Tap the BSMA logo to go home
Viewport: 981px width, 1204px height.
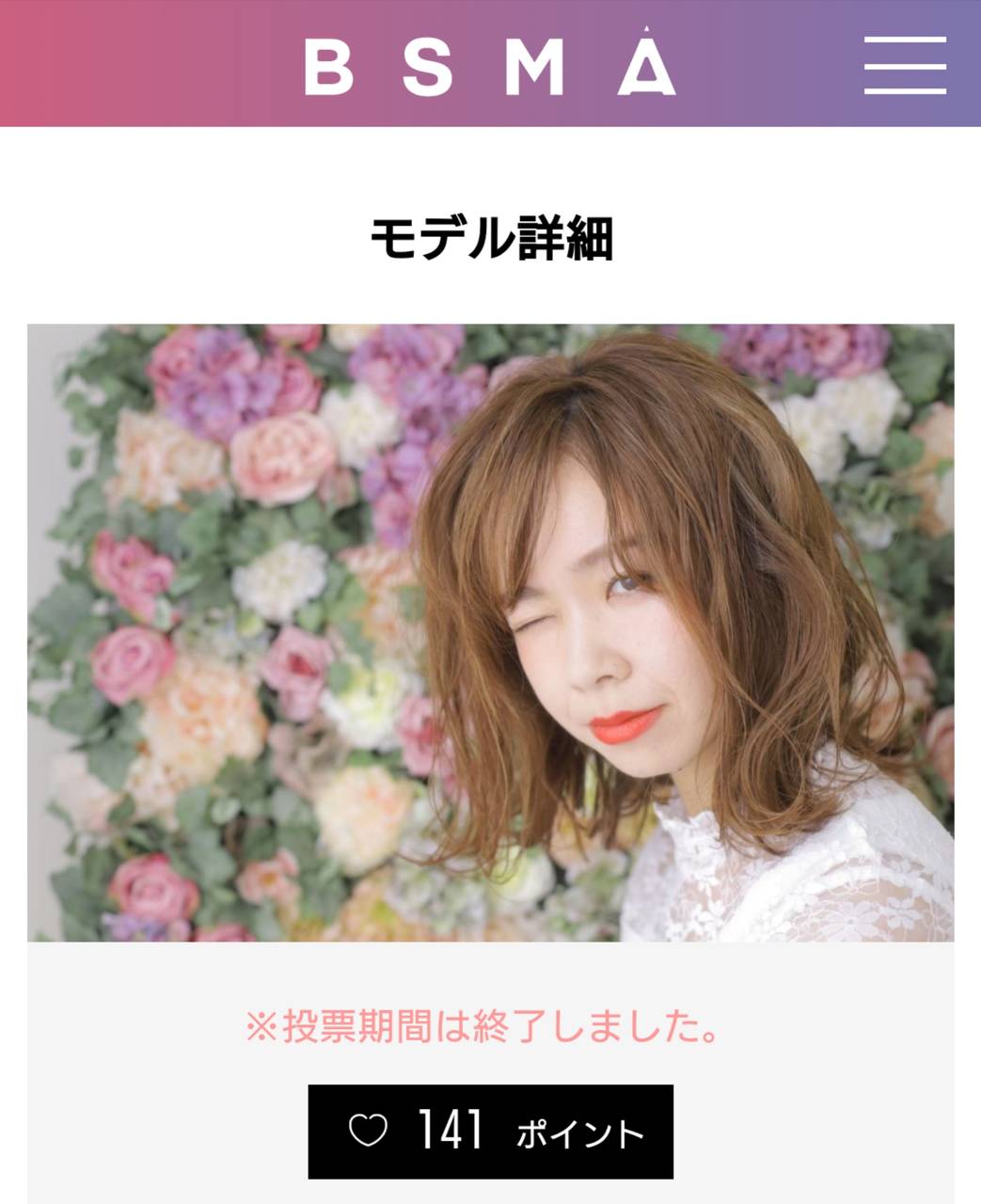click(x=490, y=64)
